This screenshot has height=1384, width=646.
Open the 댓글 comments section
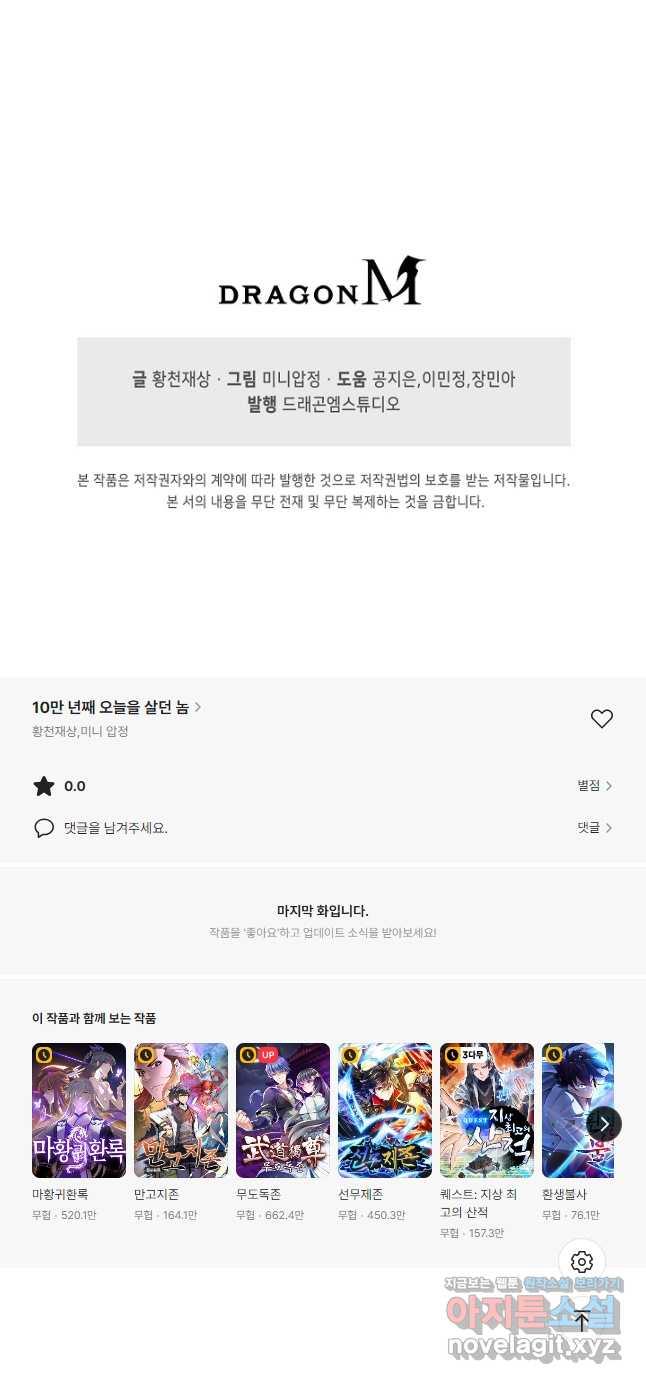coord(594,828)
